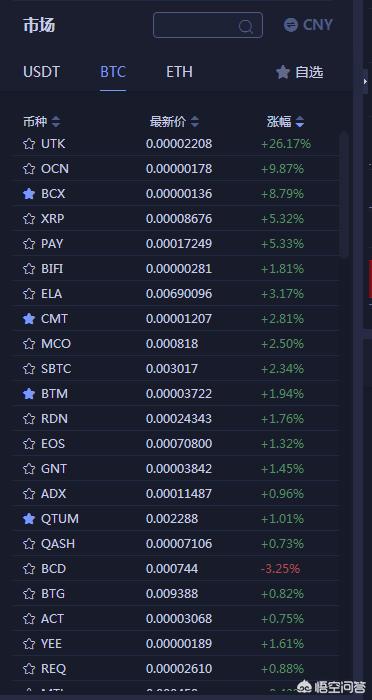Open the PAY trading pair row
The image size is (372, 700).
[176, 244]
